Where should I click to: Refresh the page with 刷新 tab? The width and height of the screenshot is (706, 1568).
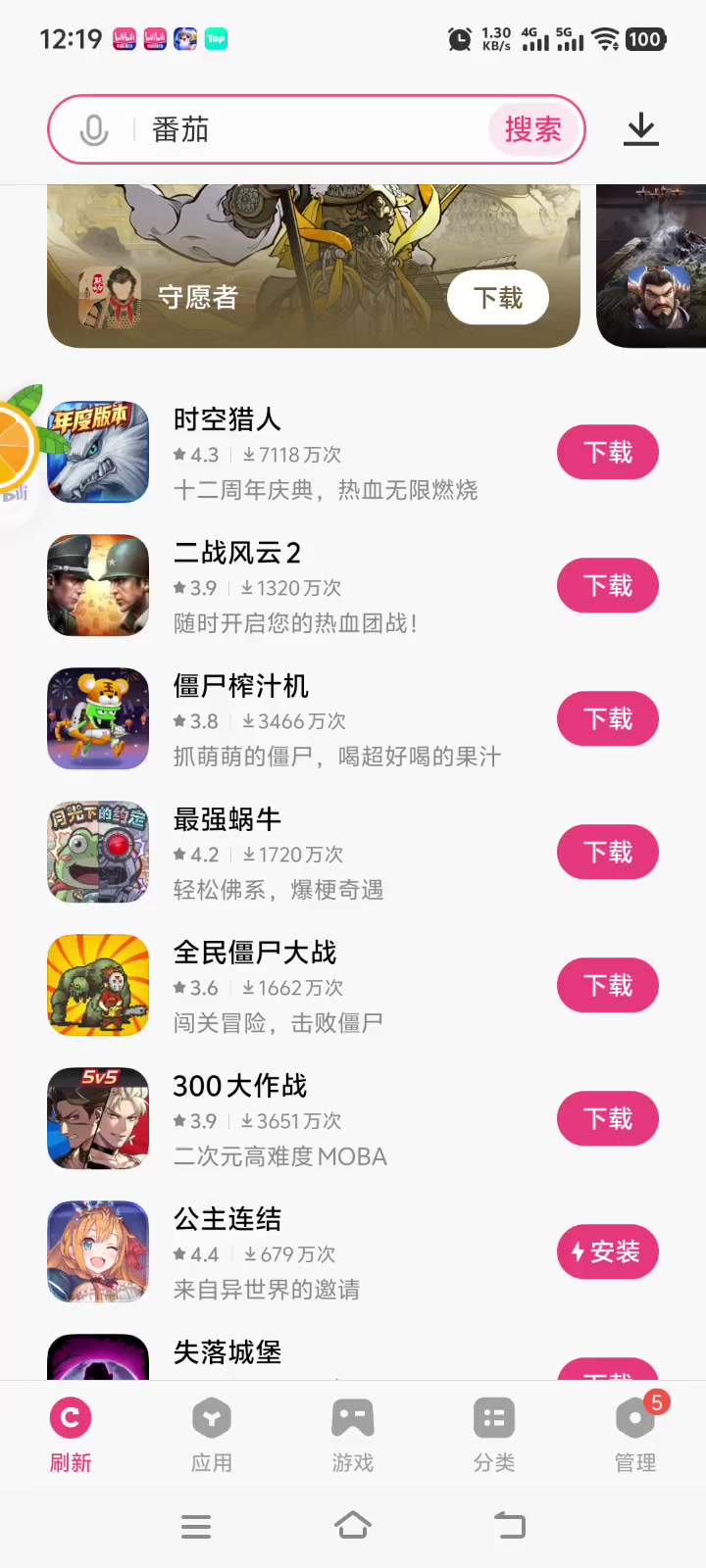tap(71, 1435)
